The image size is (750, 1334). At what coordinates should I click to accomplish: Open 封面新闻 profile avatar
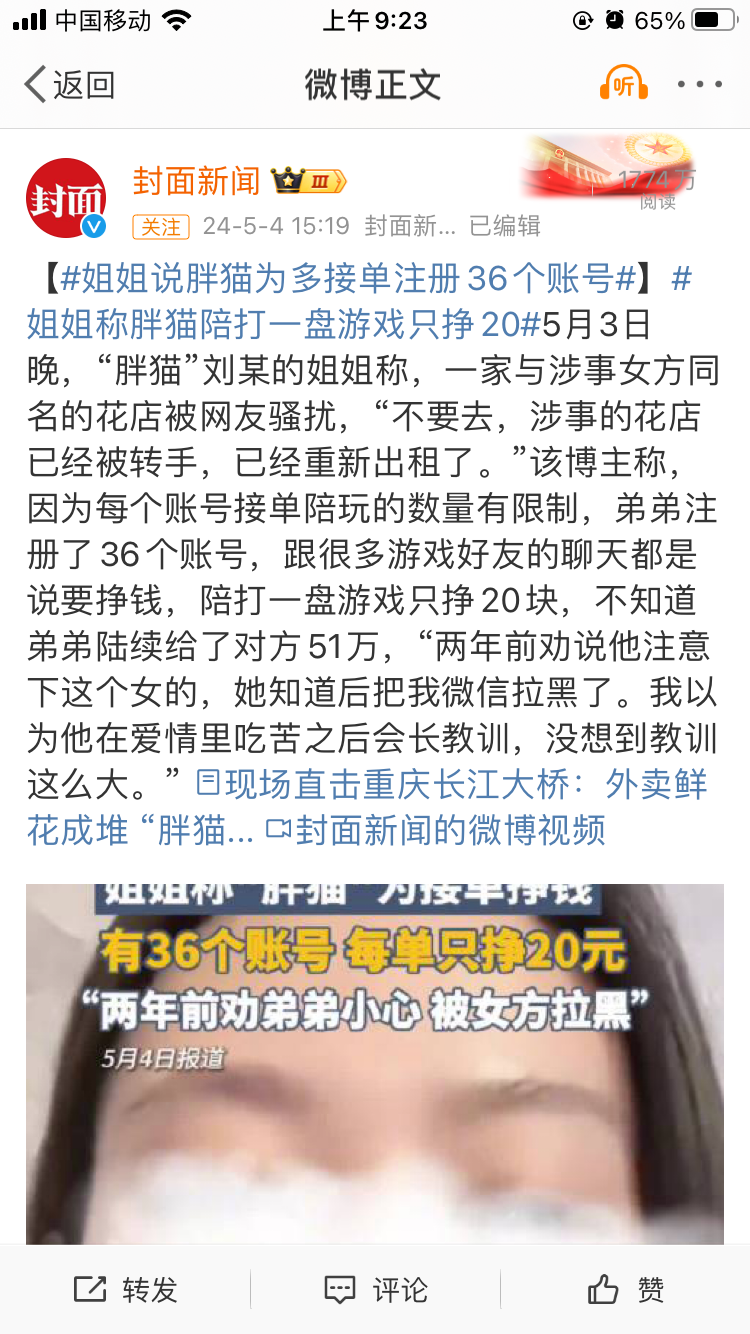pos(67,198)
